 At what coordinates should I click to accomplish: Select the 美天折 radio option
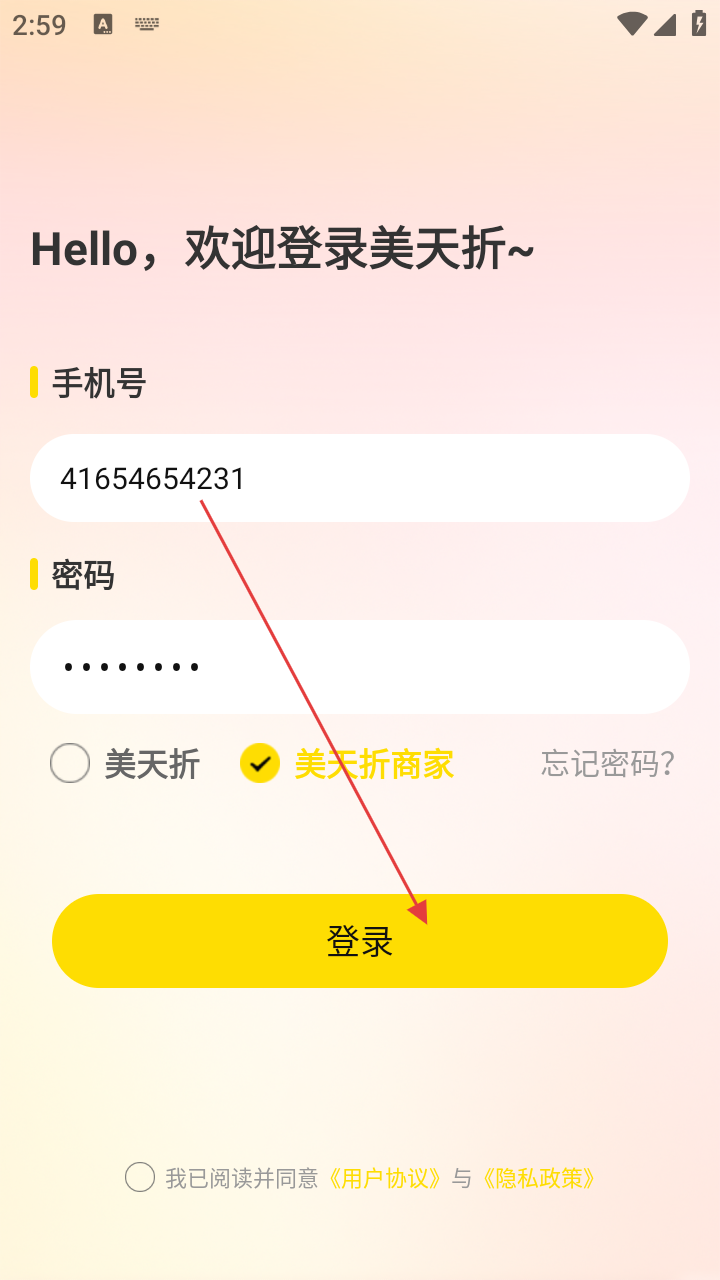point(70,764)
